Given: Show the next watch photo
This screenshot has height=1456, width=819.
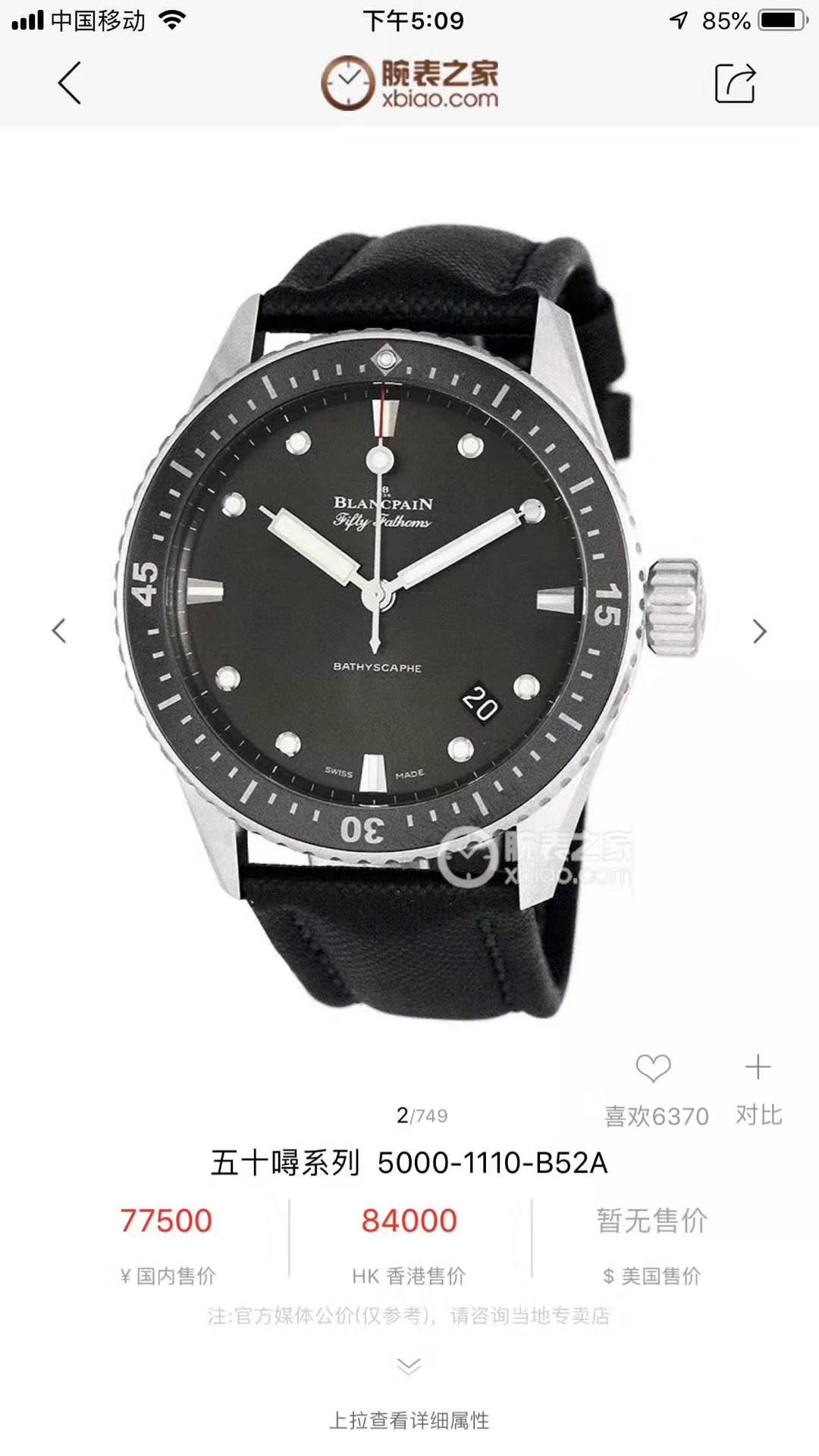Looking at the screenshot, I should pyautogui.click(x=759, y=631).
